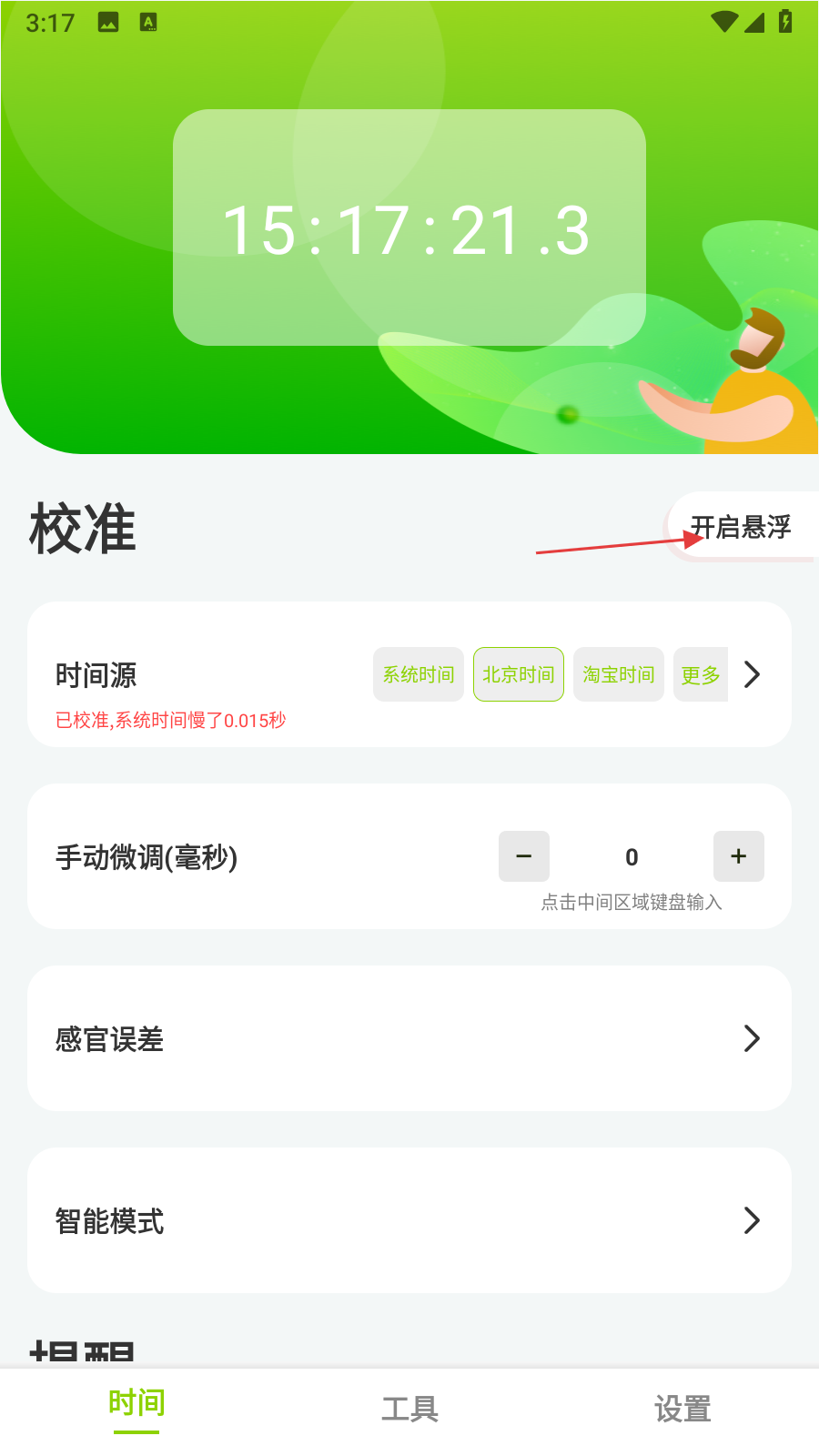Switch to the 工具 tab
This screenshot has height=1456, width=819.
tap(409, 1409)
